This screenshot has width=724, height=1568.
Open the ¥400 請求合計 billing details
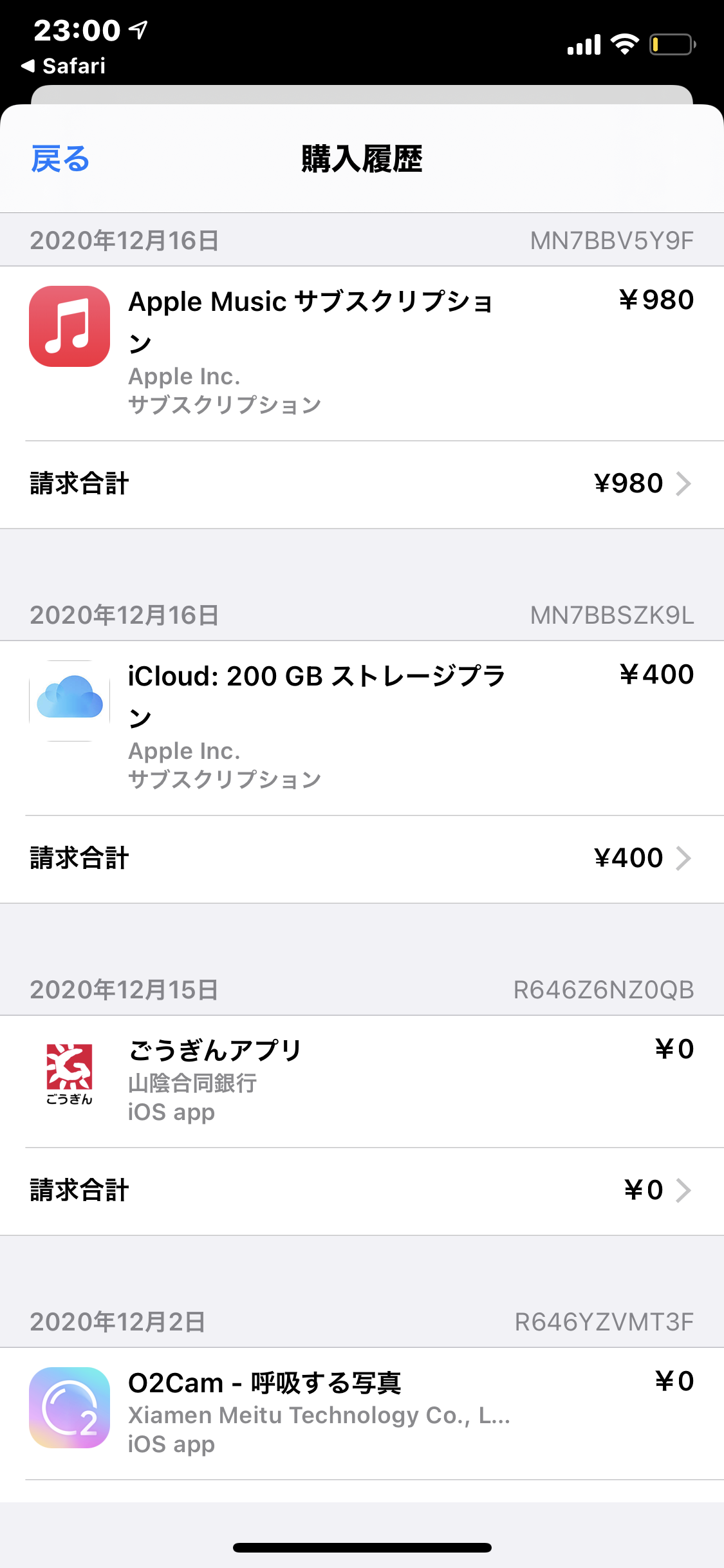362,859
